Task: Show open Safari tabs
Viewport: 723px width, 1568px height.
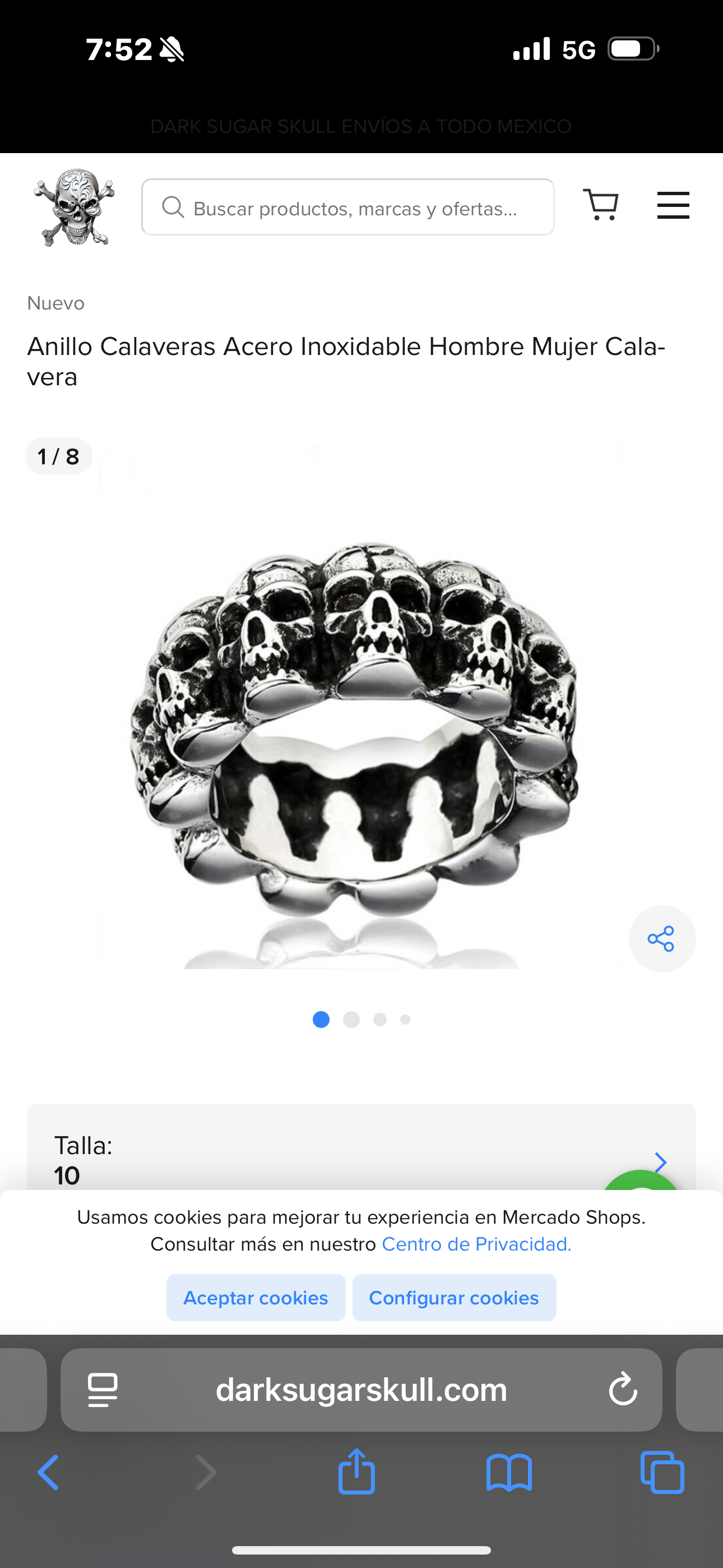Action: [662, 1473]
